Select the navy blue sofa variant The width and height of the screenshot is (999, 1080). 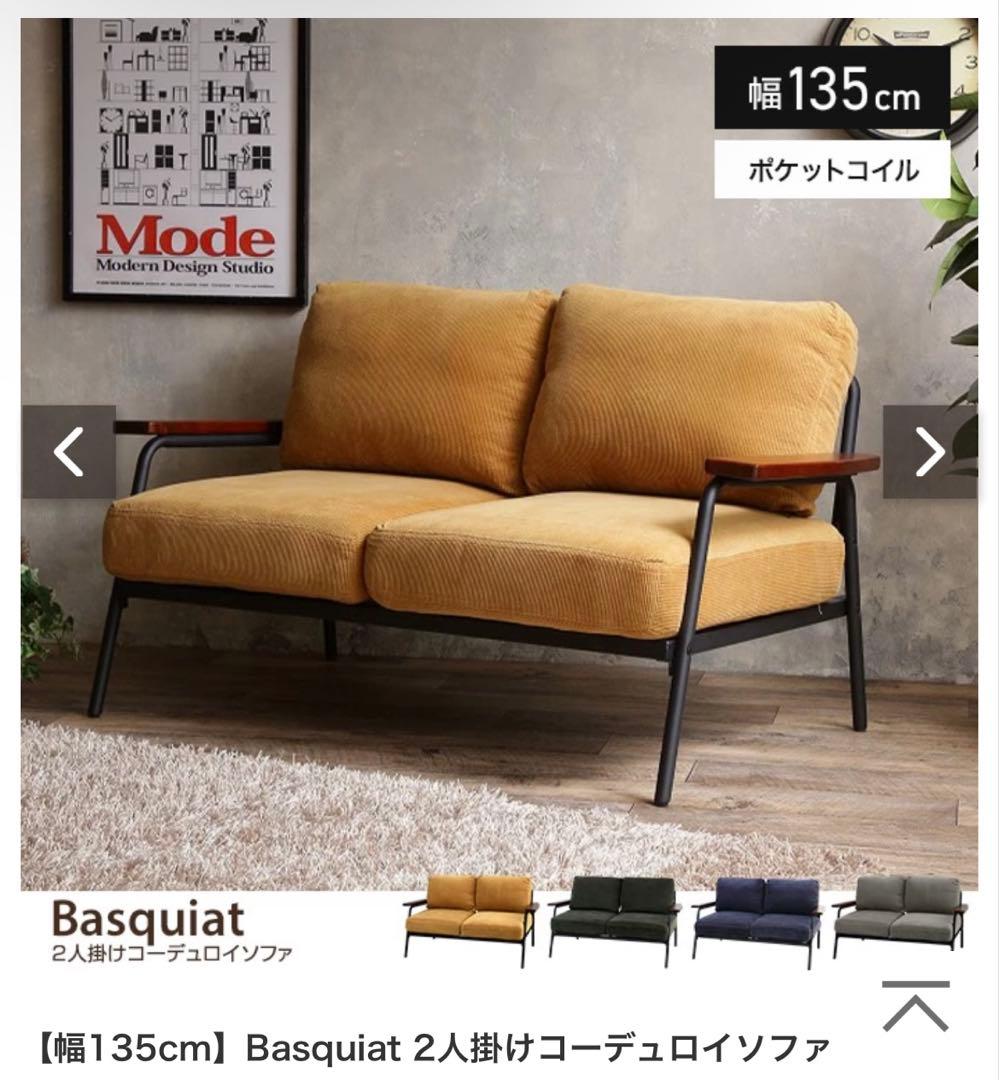coord(757,916)
